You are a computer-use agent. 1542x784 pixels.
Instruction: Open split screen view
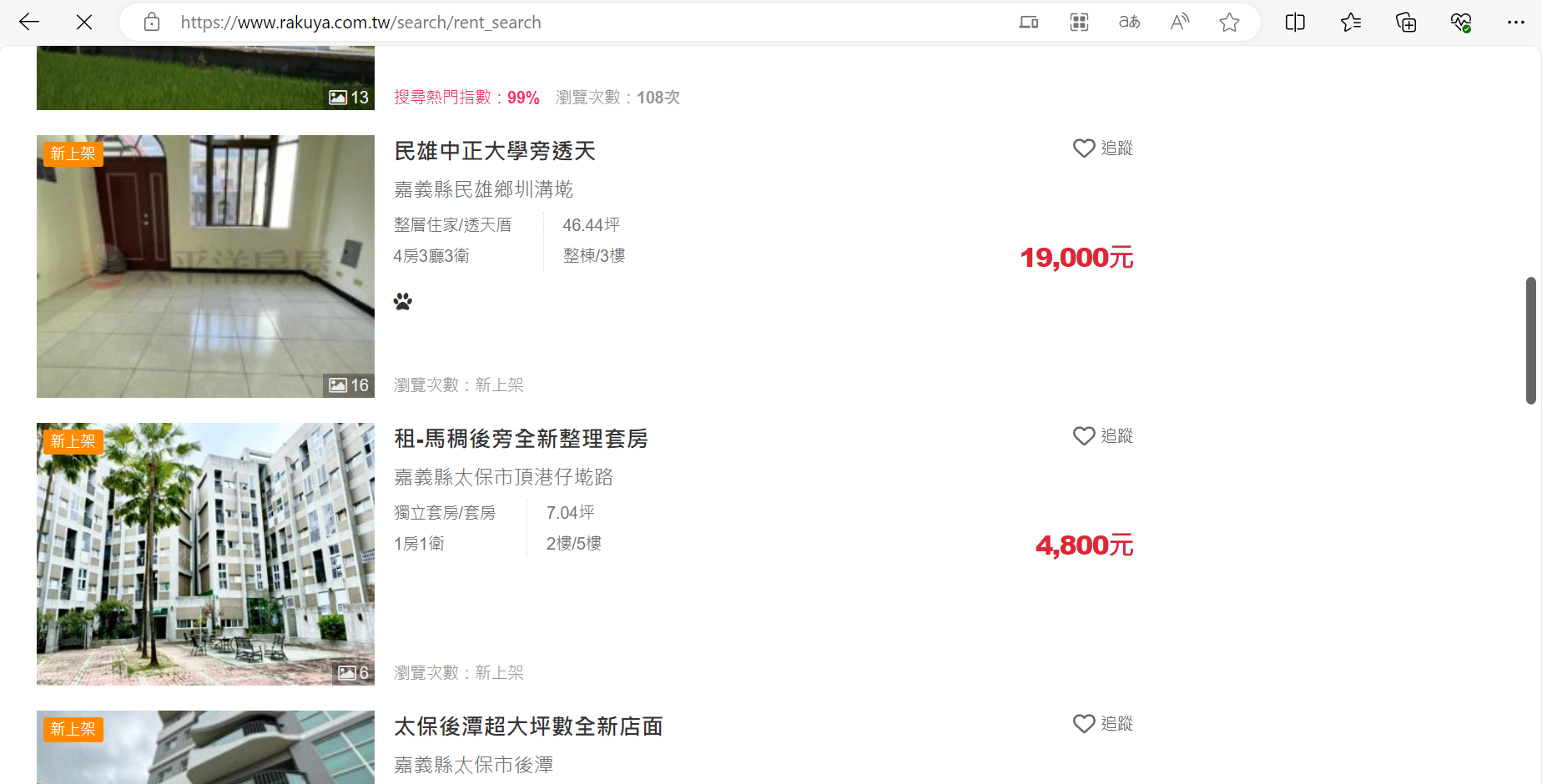click(x=1295, y=23)
